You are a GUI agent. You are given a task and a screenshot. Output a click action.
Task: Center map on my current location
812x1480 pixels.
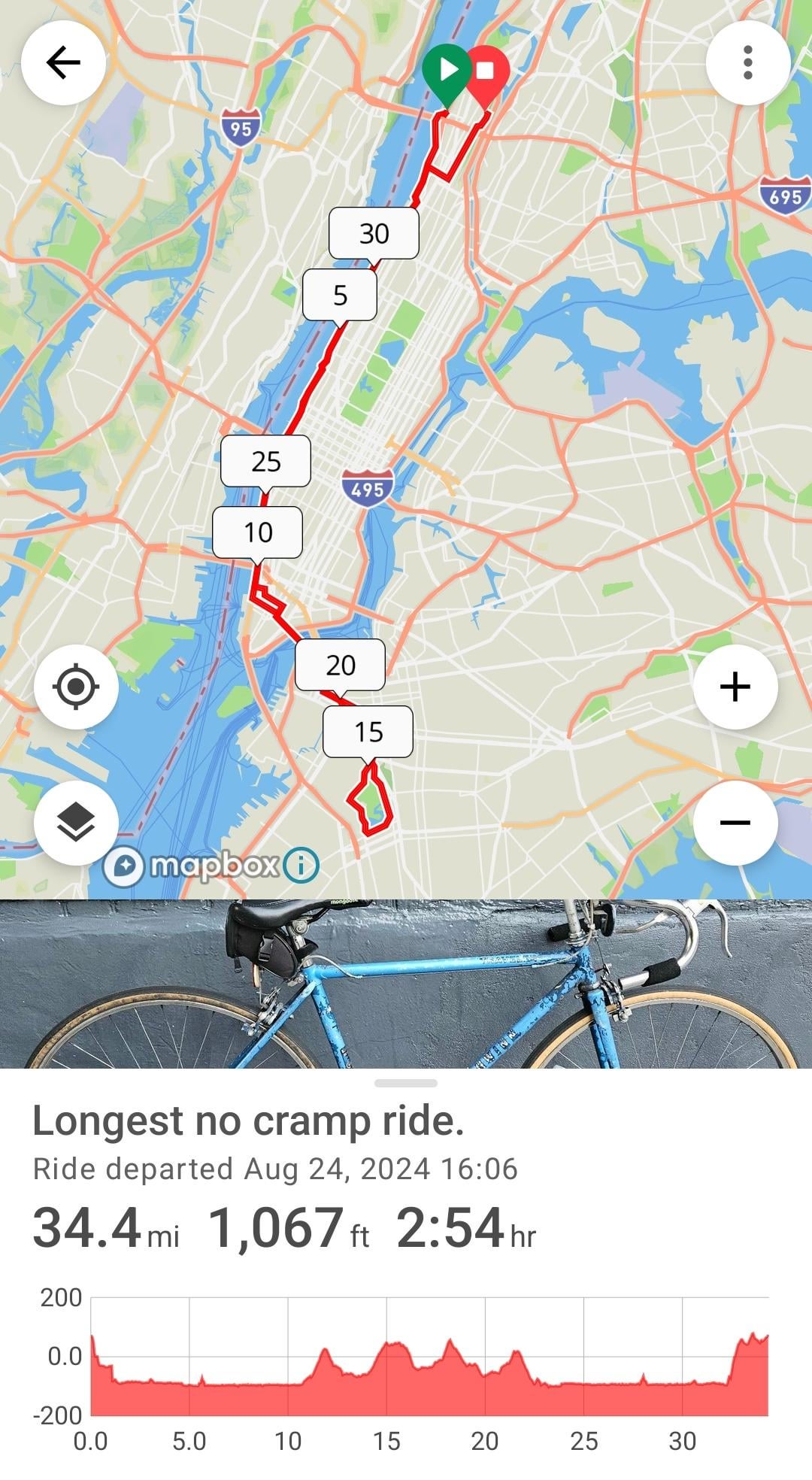(76, 687)
